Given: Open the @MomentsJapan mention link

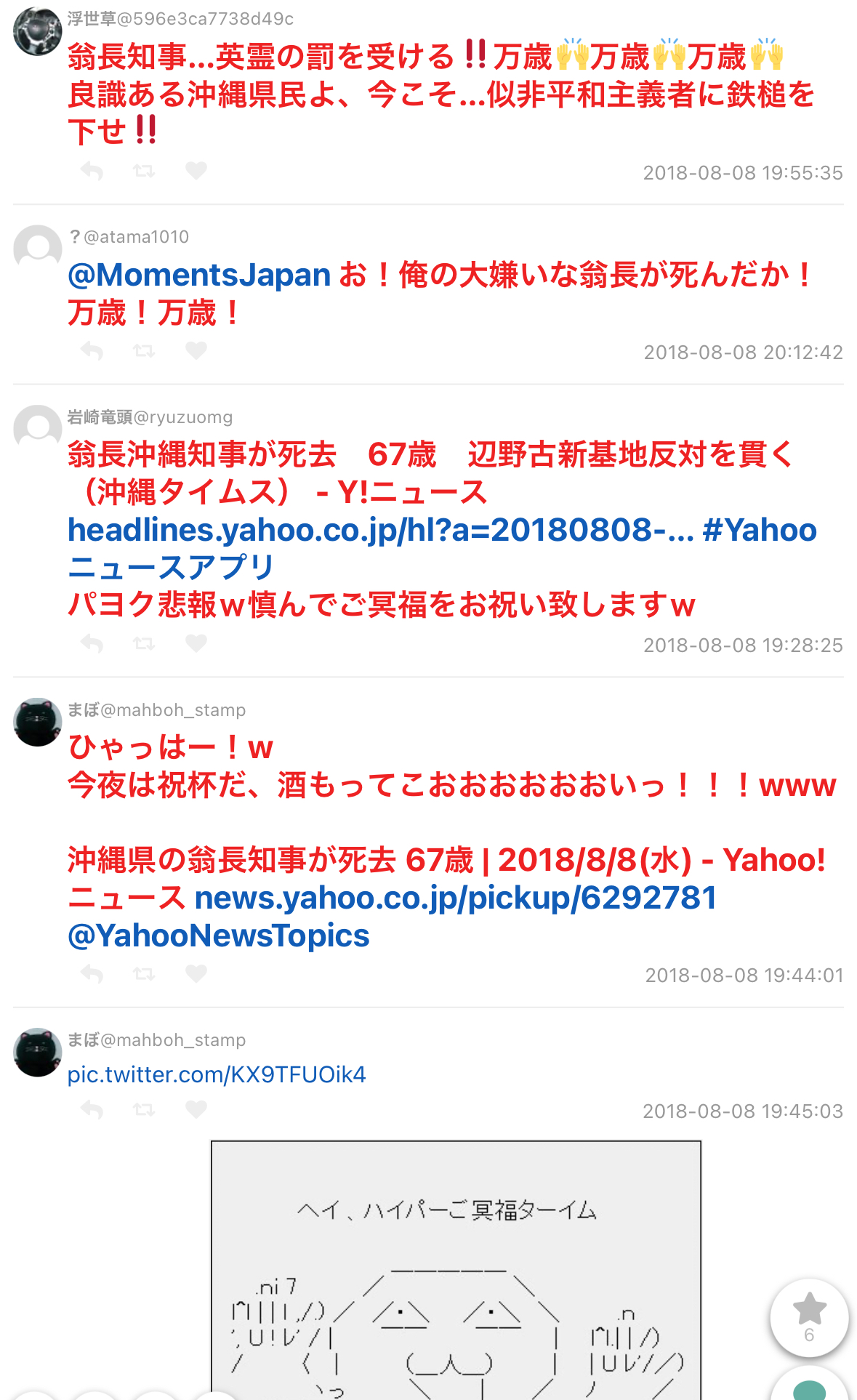Looking at the screenshot, I should pos(199,275).
